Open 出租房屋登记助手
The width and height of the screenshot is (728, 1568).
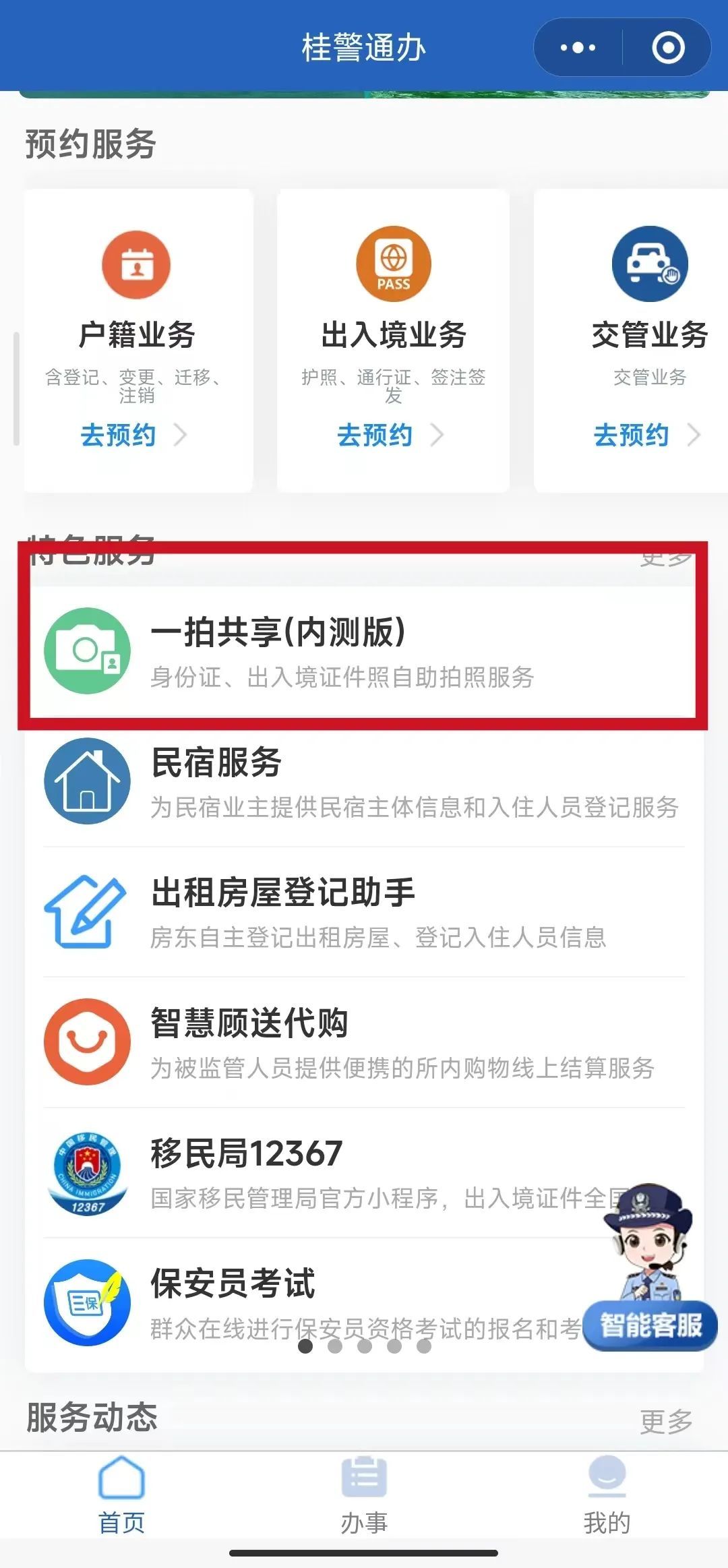(363, 912)
